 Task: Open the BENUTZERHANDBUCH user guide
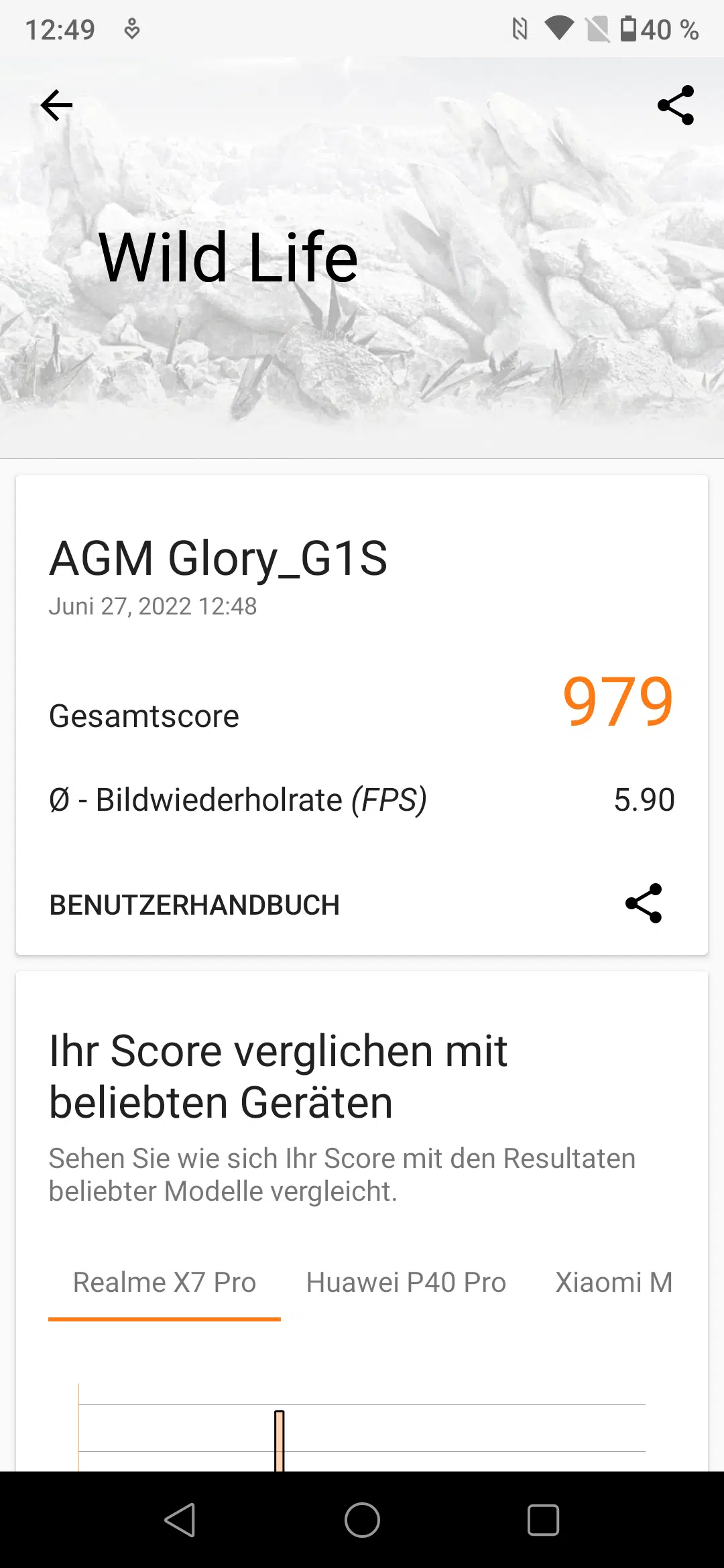point(194,905)
